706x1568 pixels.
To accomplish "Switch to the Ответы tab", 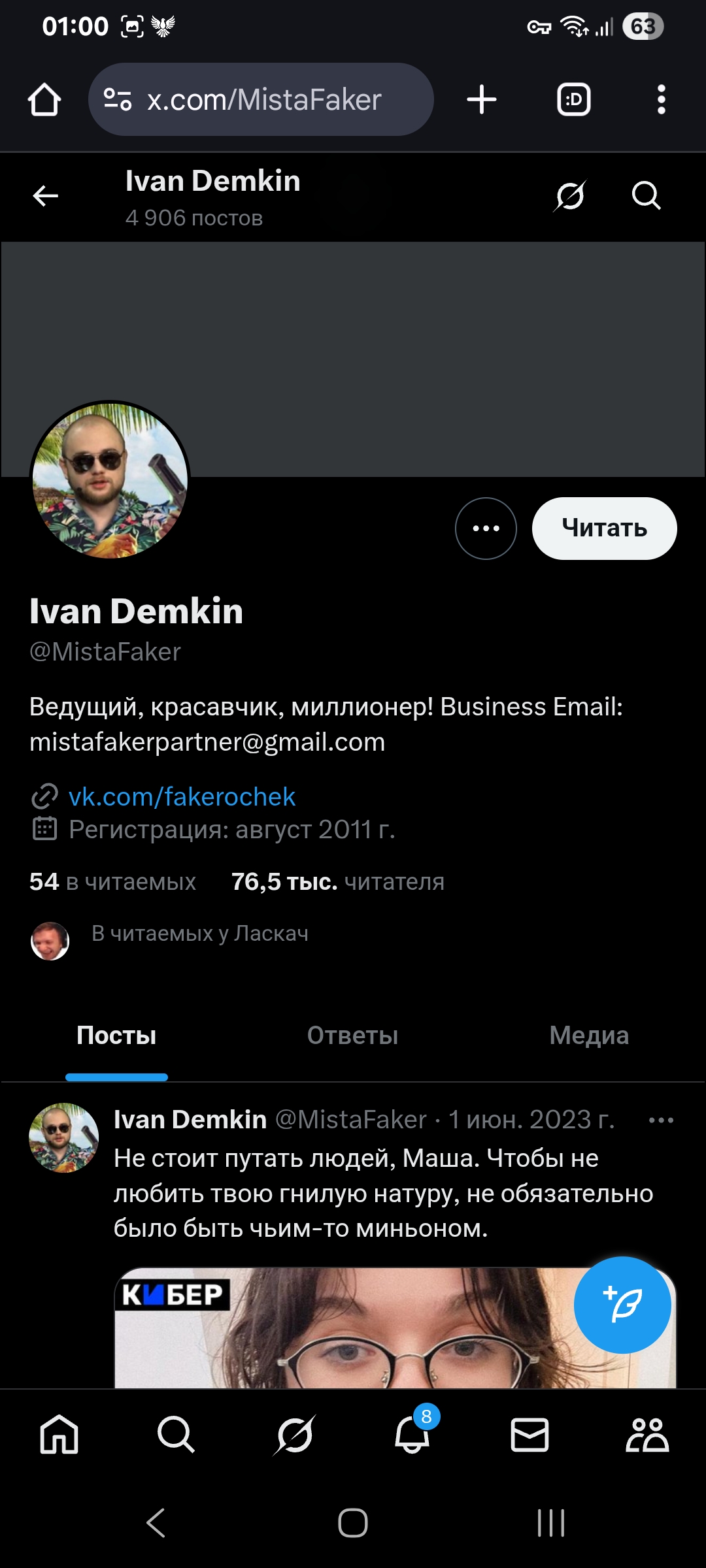I will point(352,1036).
